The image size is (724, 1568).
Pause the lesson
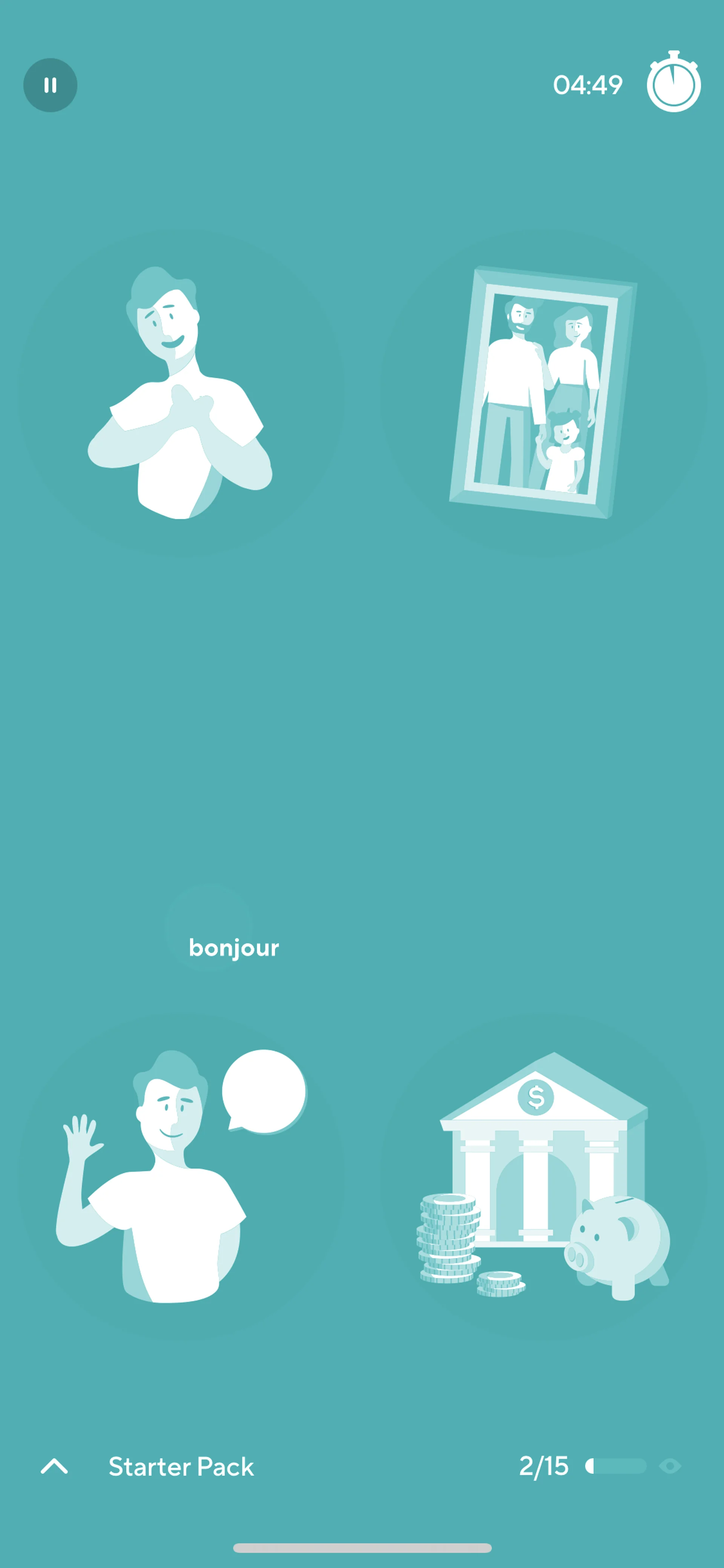coord(50,85)
